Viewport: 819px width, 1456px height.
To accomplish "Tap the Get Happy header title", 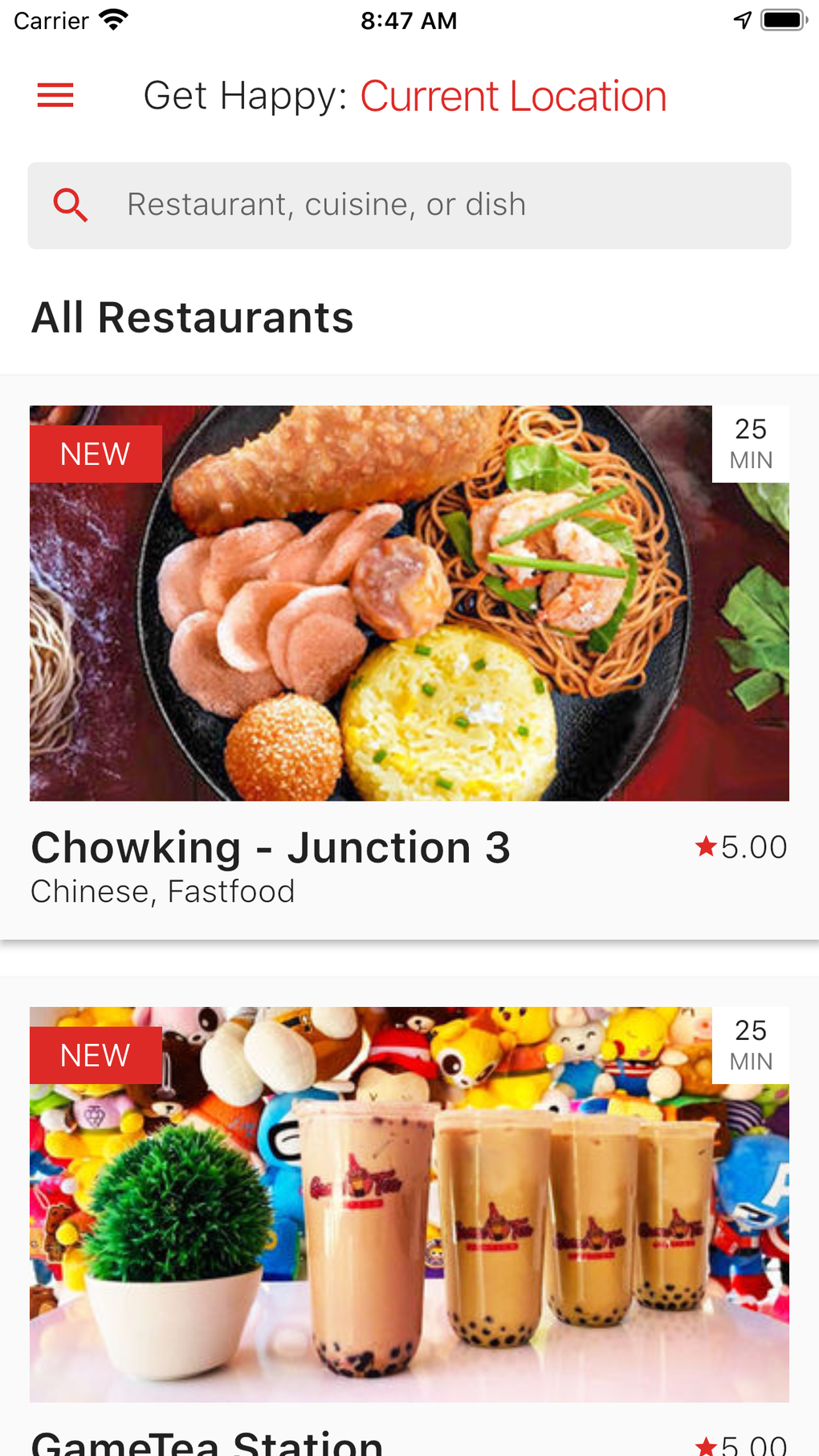I will (246, 94).
